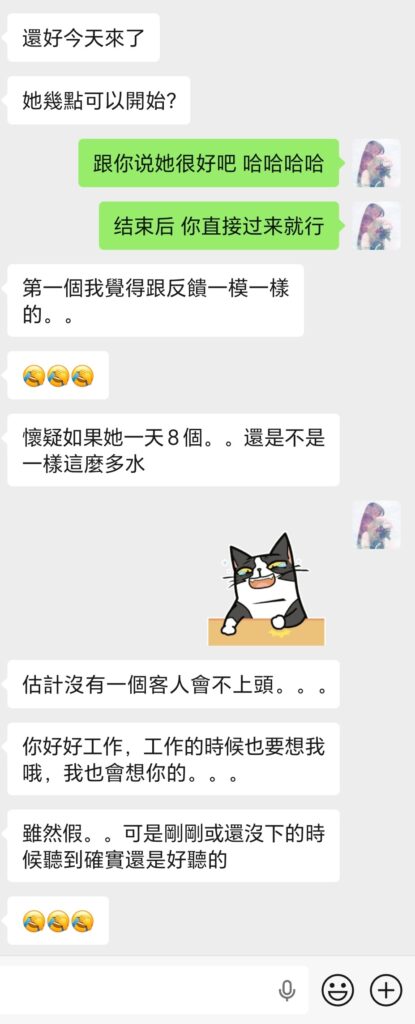Tap the laughing cat sticker
The width and height of the screenshot is (415, 1024).
pos(265,590)
